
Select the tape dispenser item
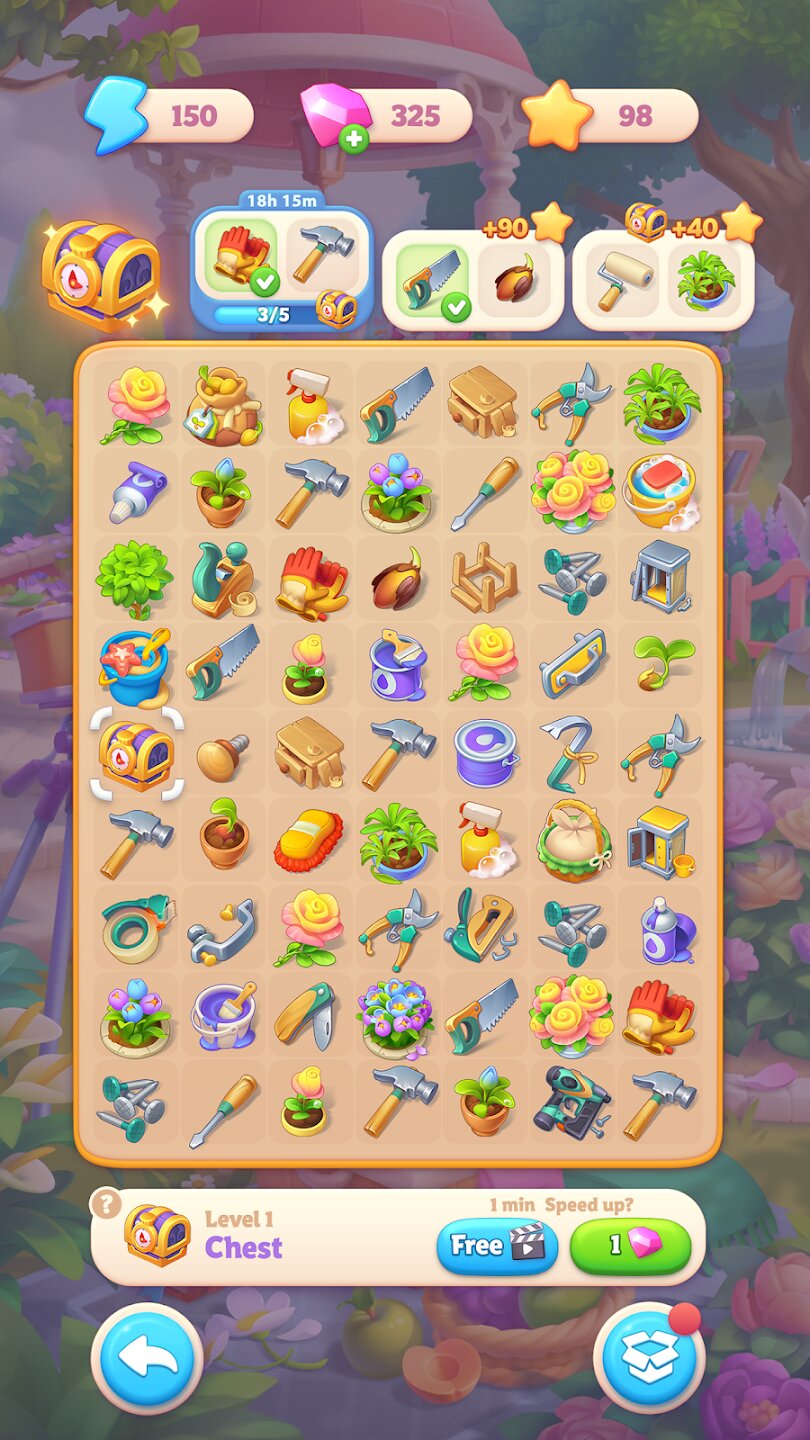[136, 928]
